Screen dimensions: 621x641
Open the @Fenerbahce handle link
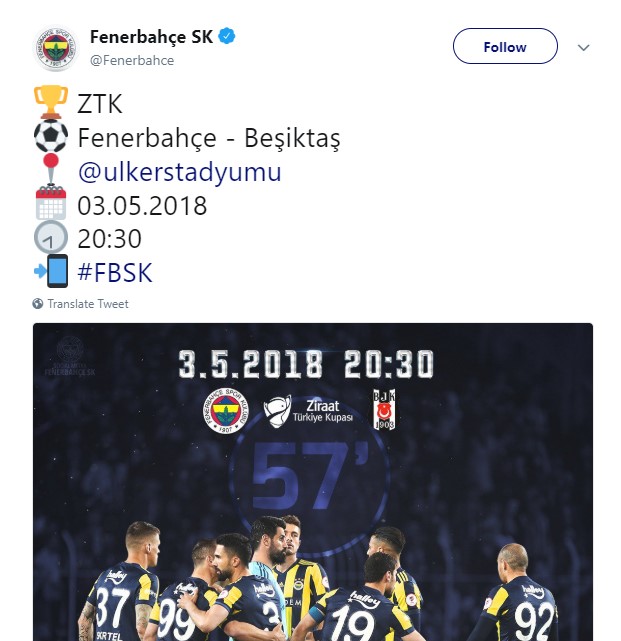pos(132,60)
